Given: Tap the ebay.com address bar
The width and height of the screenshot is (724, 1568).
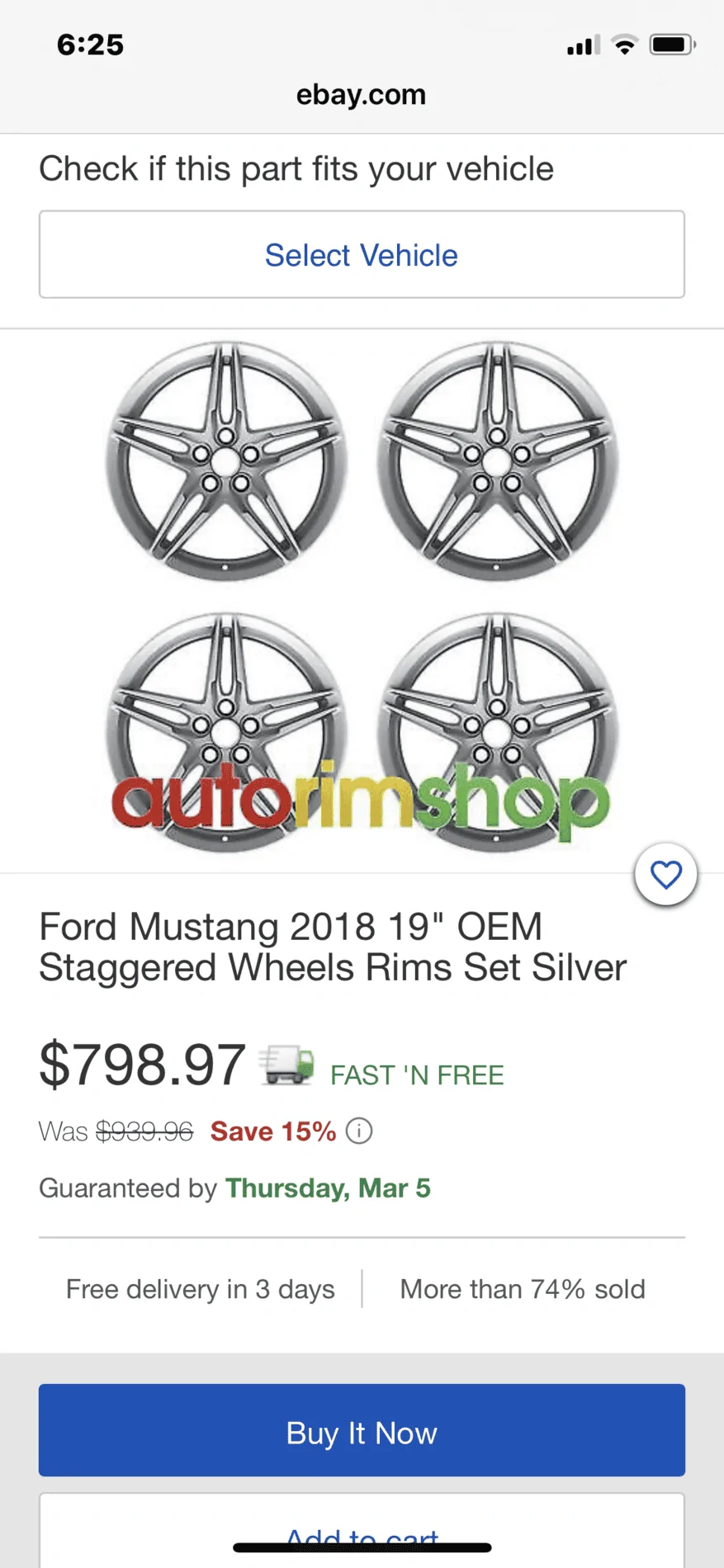Looking at the screenshot, I should point(362,95).
